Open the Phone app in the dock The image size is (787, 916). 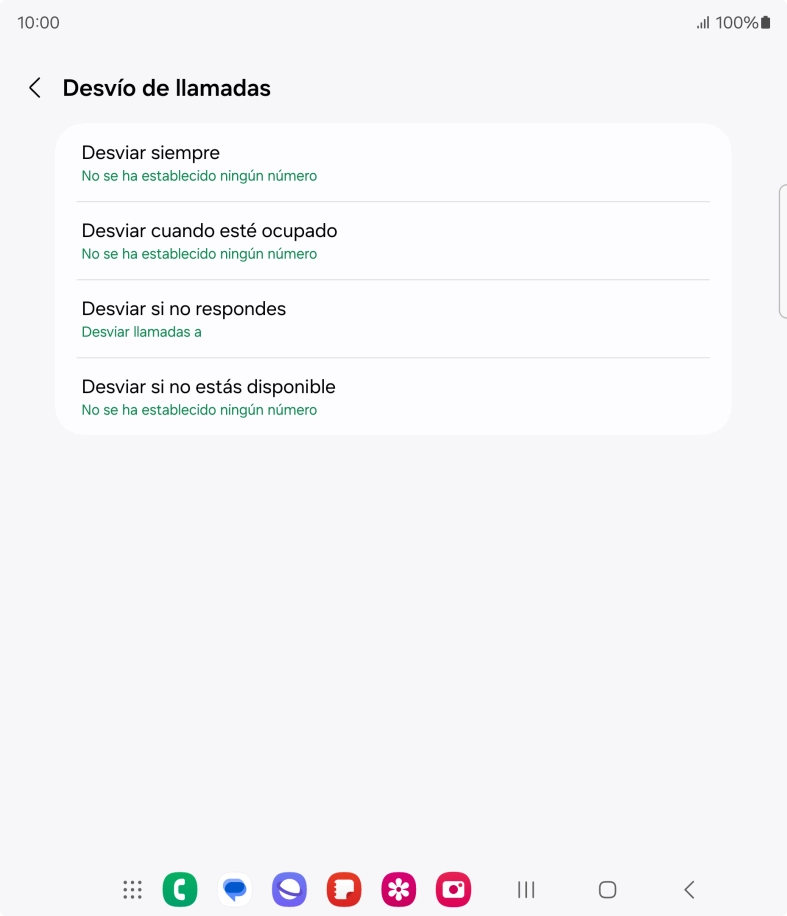(180, 889)
